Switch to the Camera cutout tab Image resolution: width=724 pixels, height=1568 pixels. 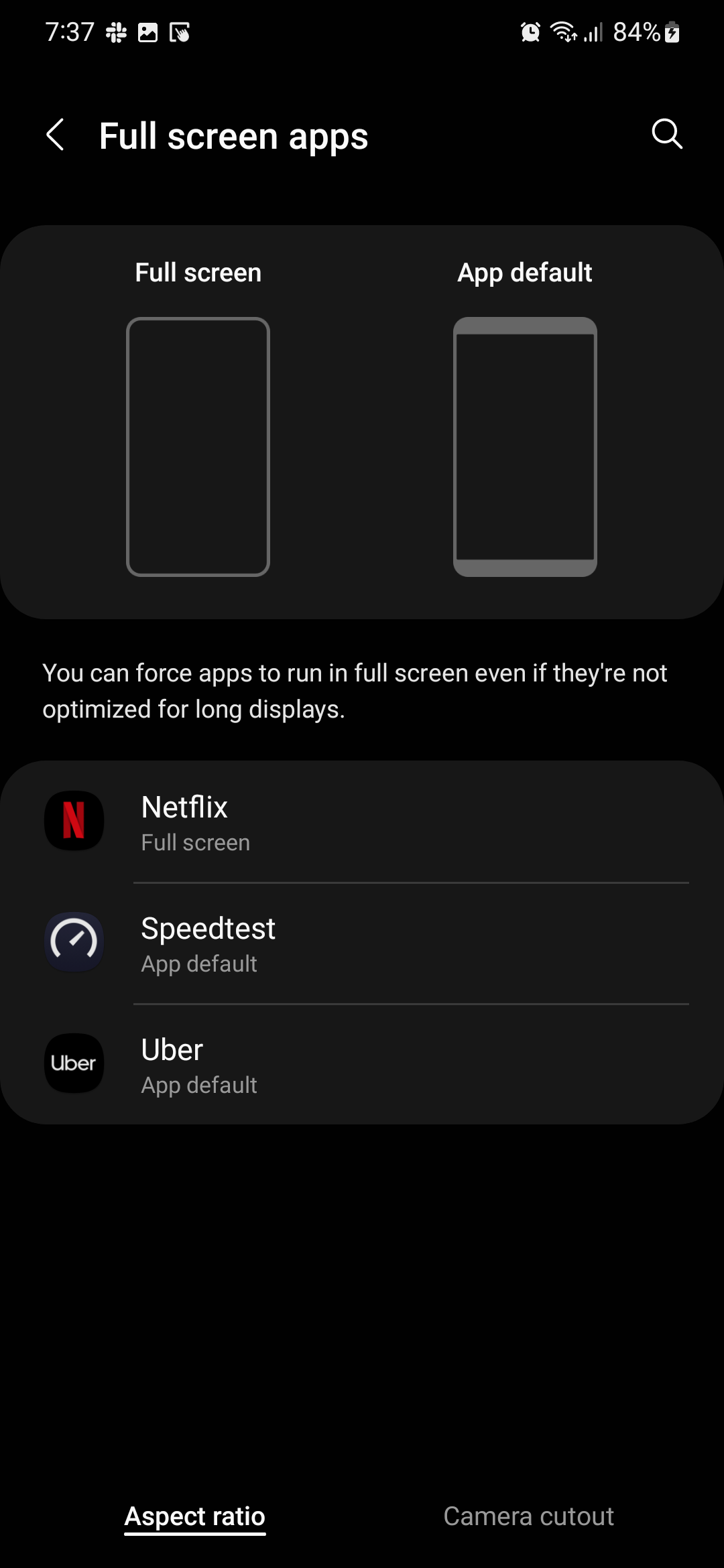(528, 1516)
